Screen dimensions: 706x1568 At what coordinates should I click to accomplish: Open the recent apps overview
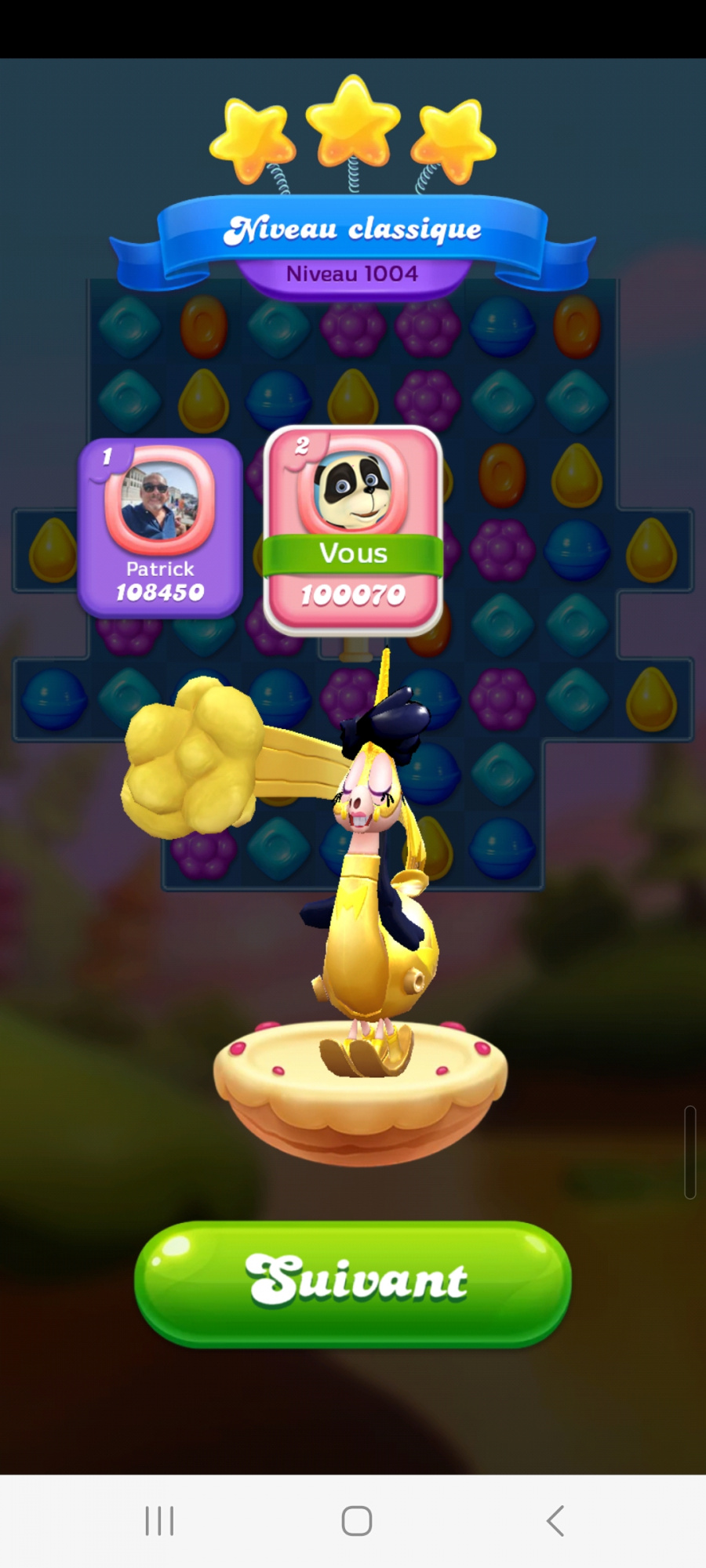tap(159, 1521)
